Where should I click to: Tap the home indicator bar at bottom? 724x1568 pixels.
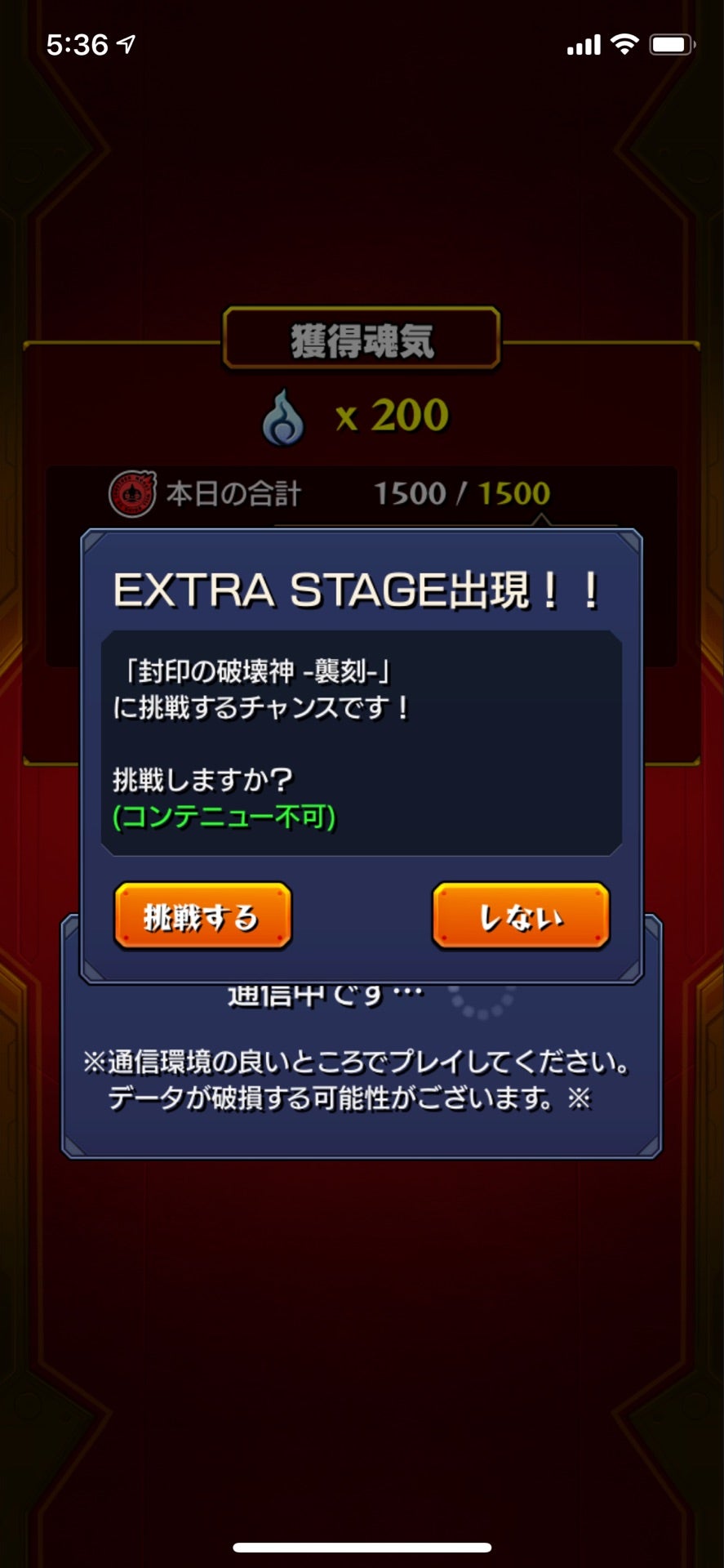coord(362,1543)
